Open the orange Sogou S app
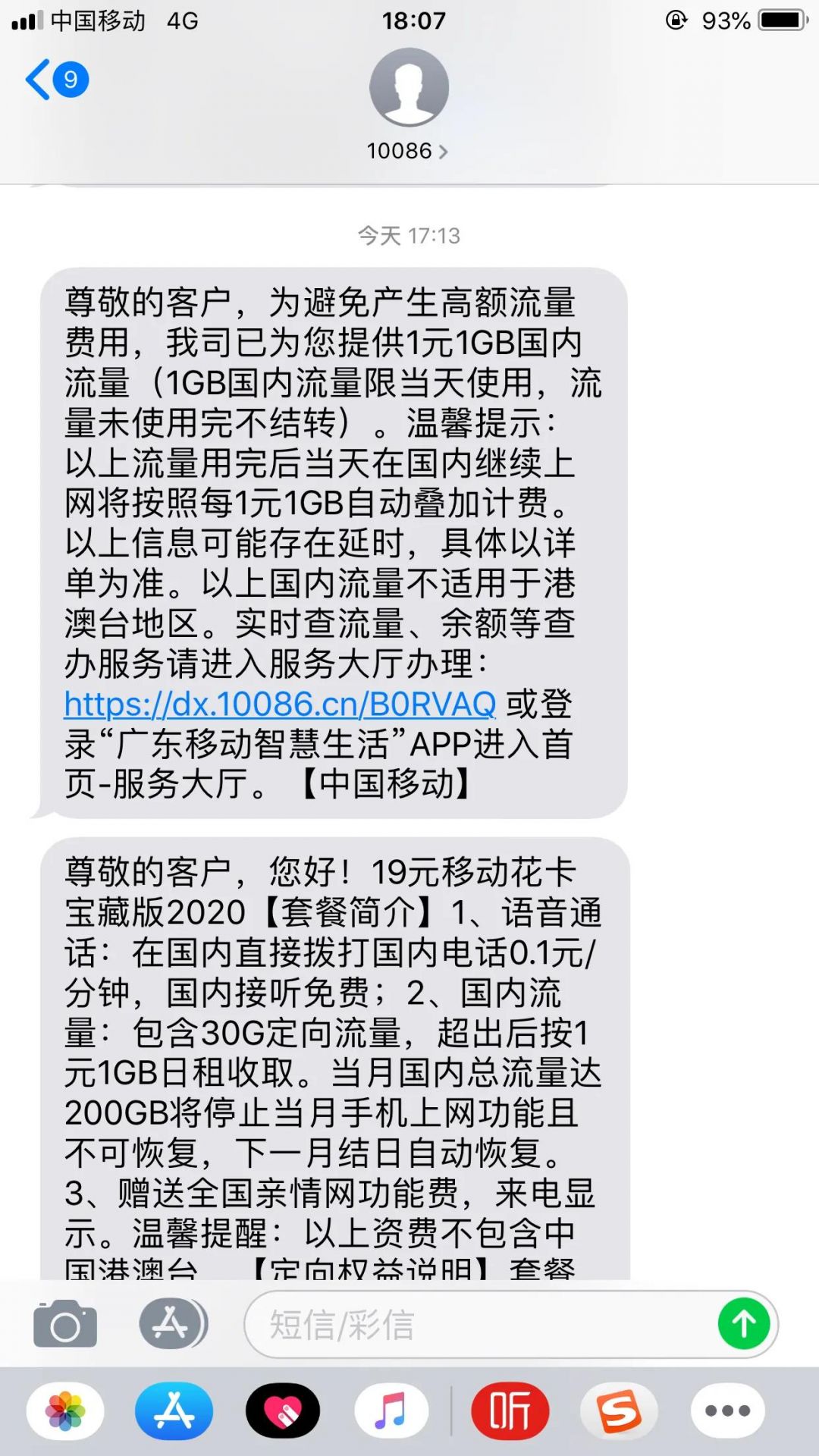The image size is (819, 1456). coord(619,1411)
